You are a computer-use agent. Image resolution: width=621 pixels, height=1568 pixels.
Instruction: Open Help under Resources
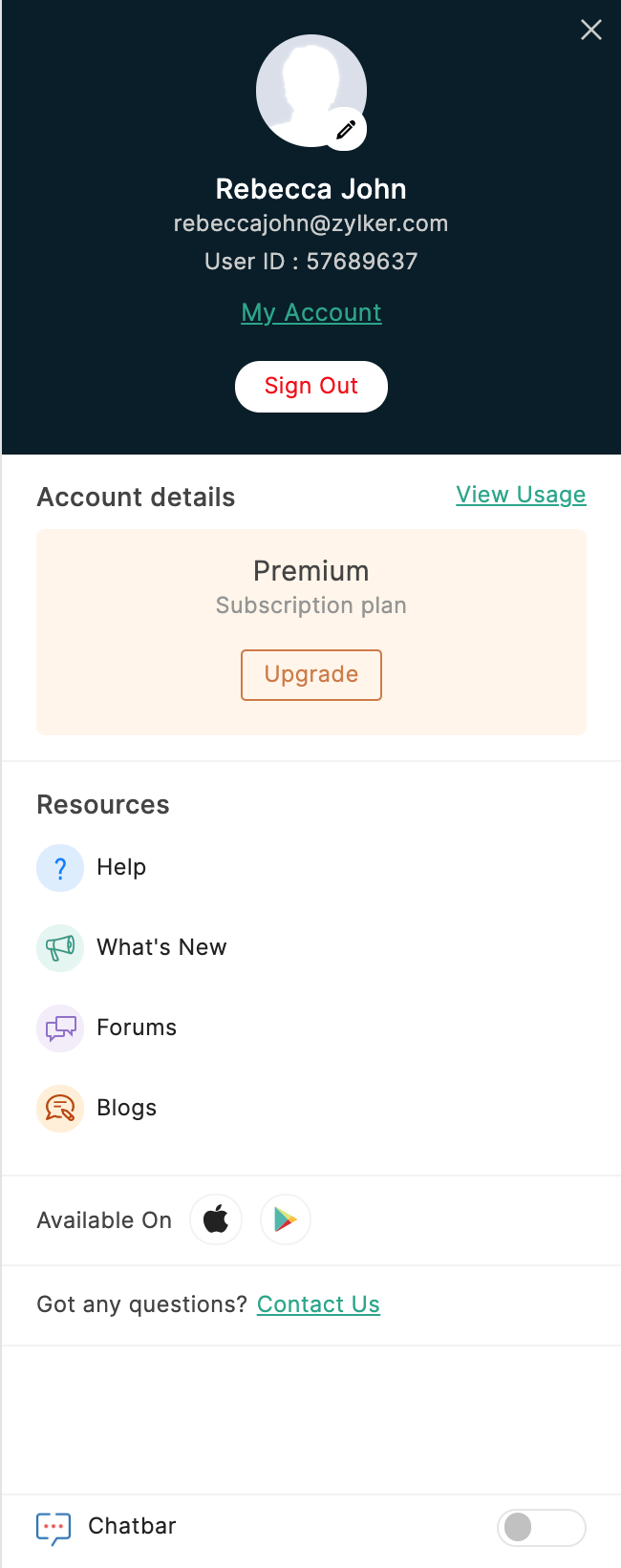pyautogui.click(x=121, y=867)
